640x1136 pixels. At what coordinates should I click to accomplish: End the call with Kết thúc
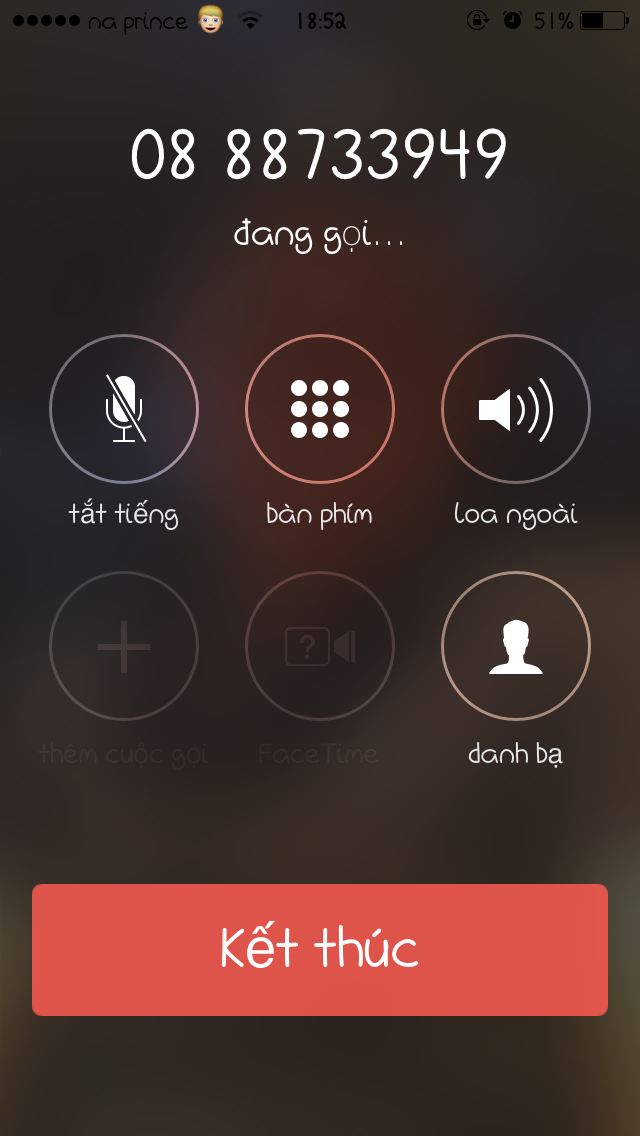[x=320, y=949]
